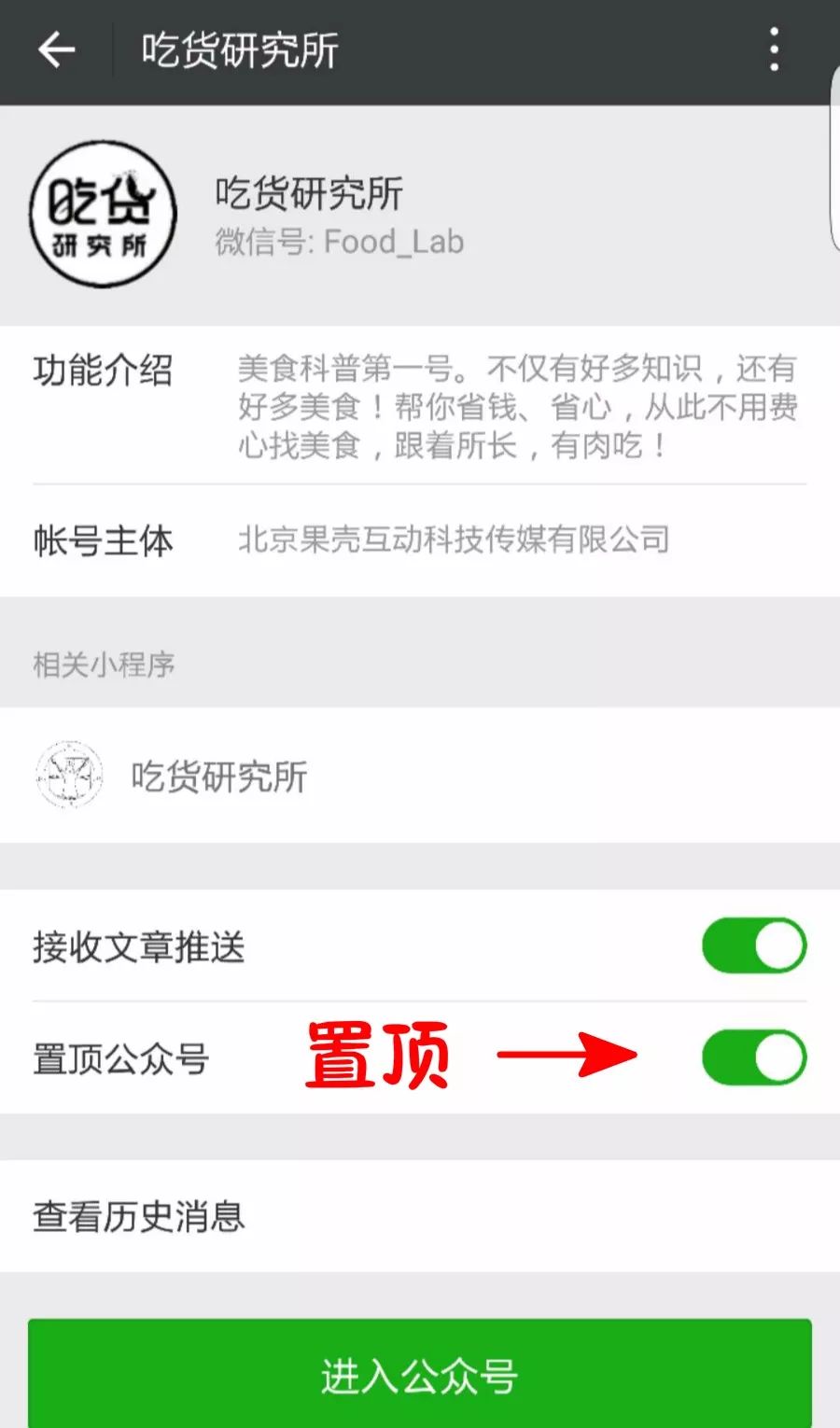
Task: Toggle the 接收文章推送 switch
Action: (754, 945)
